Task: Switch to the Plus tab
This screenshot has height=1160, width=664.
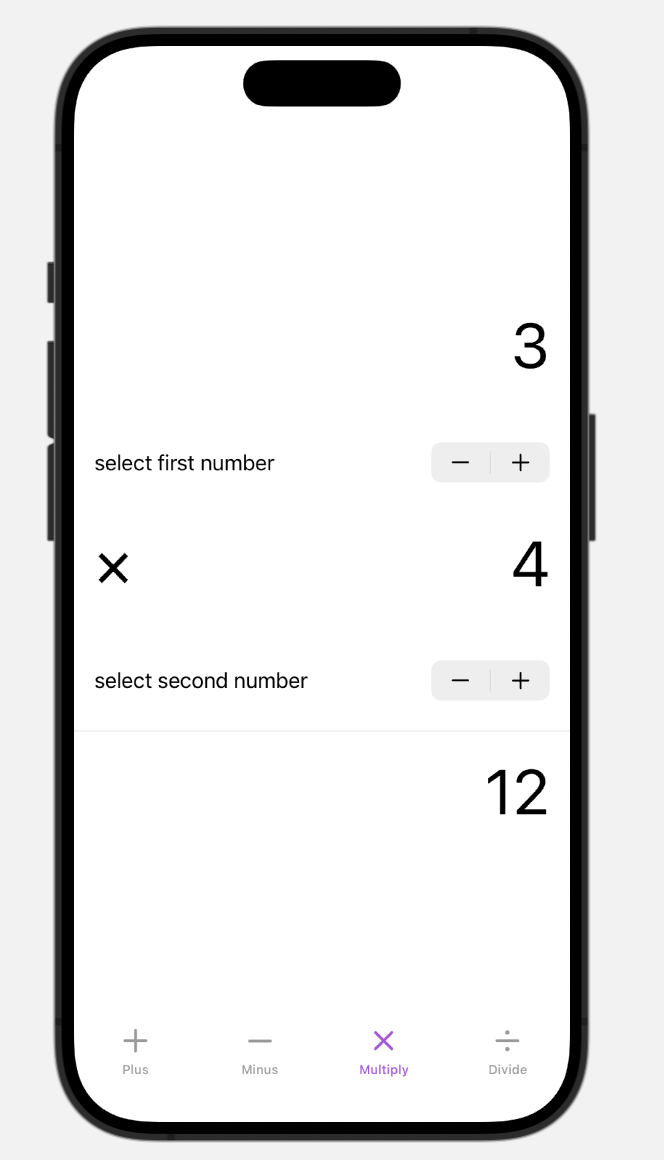Action: [x=135, y=1051]
